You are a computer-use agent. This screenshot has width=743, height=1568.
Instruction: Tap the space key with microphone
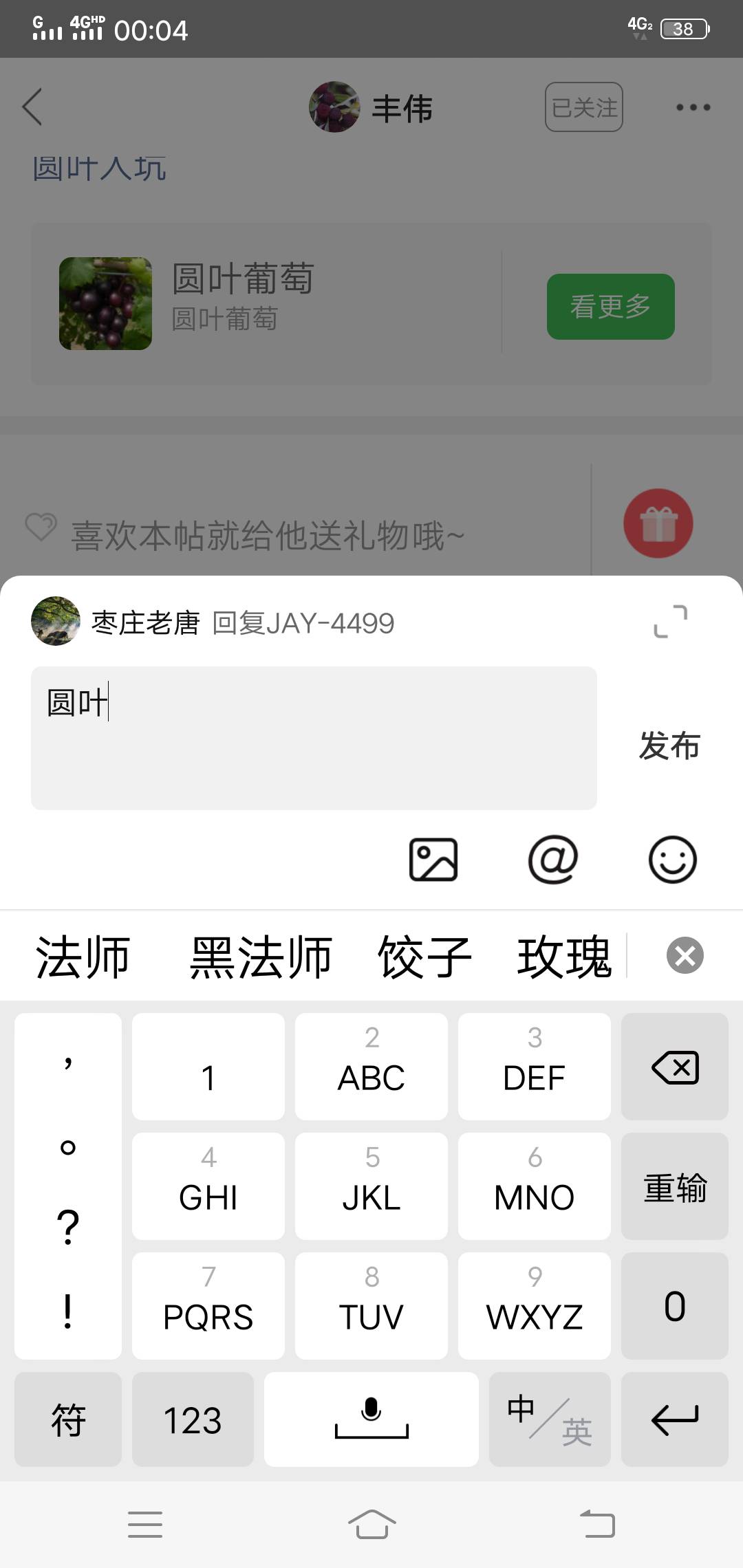coord(371,1419)
